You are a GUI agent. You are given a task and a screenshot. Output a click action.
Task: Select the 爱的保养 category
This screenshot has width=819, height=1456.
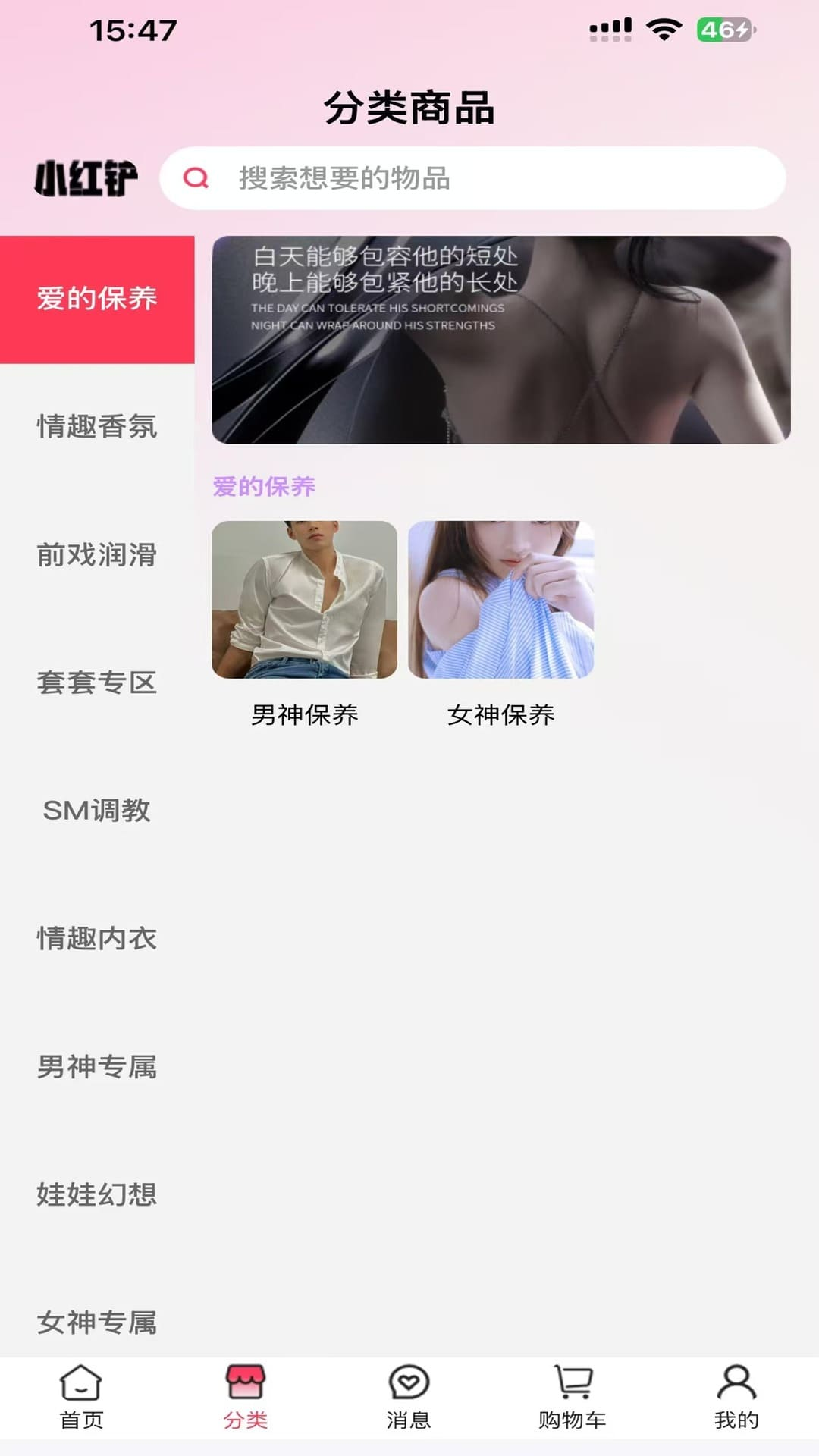tap(97, 299)
